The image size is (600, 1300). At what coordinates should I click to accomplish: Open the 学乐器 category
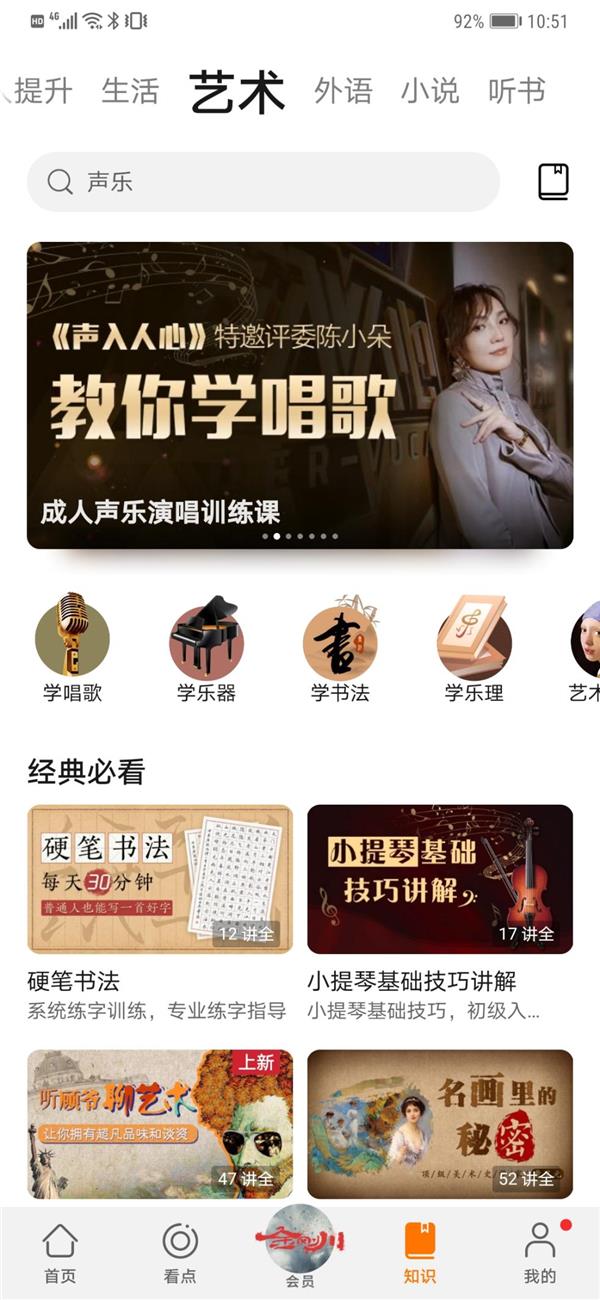(206, 647)
